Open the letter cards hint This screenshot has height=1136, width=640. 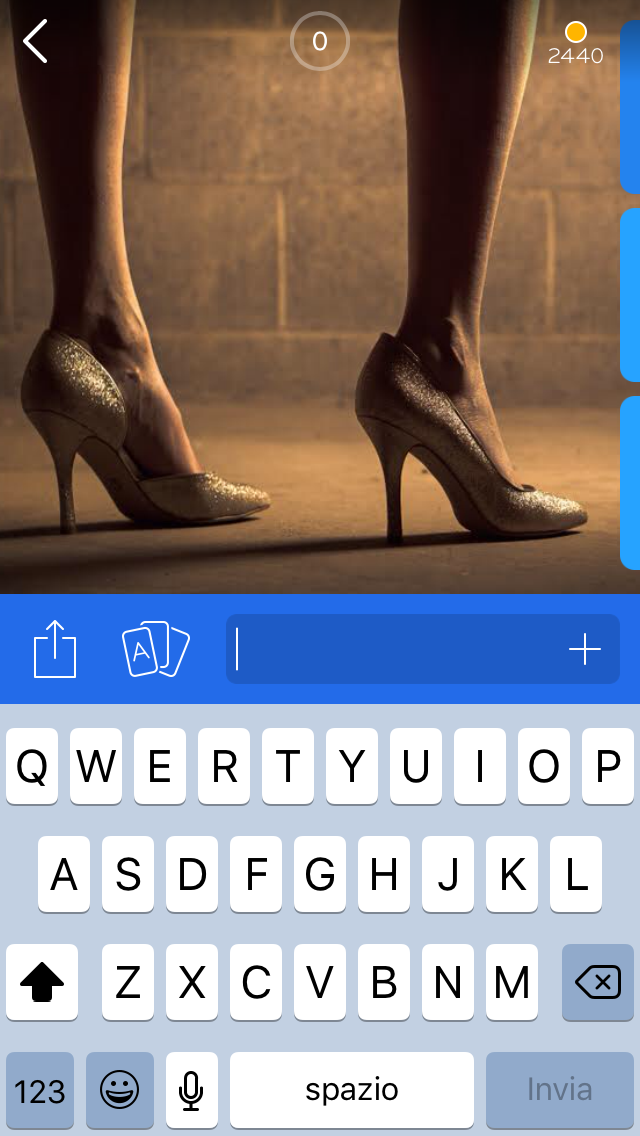[155, 649]
